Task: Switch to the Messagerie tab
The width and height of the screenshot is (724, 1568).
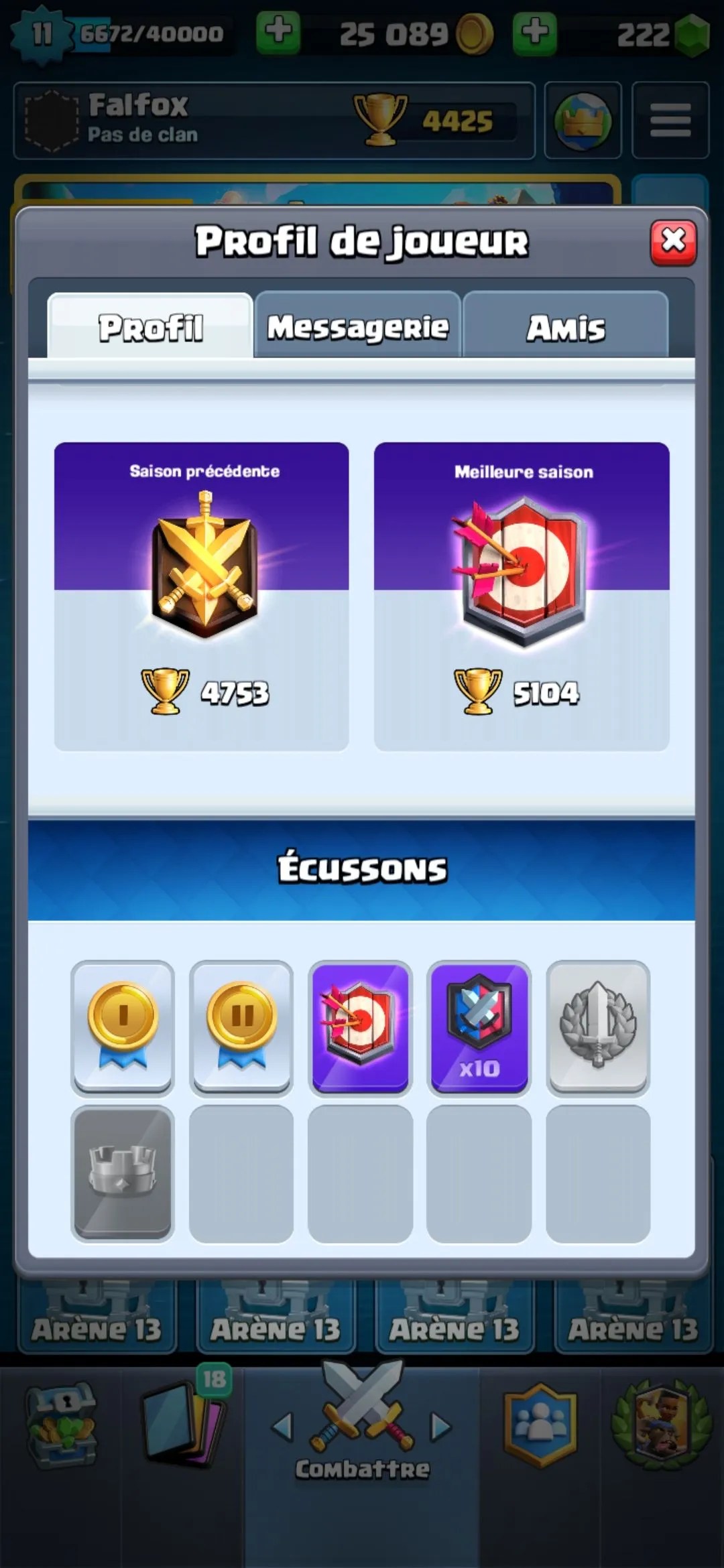Action: [x=357, y=327]
